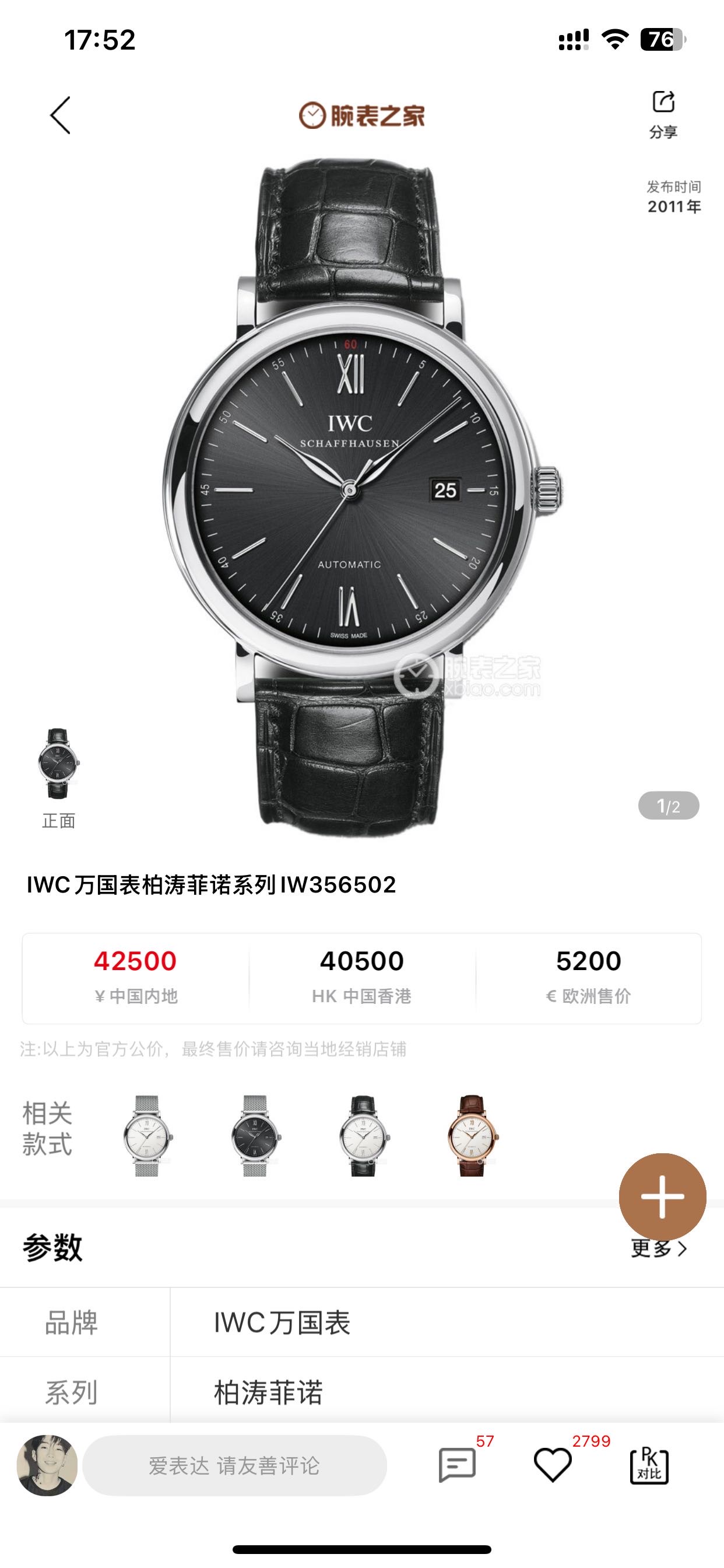Screen dimensions: 724x1568
Task: Tap the comment field 爱表达 请友善评论
Action: click(234, 1465)
